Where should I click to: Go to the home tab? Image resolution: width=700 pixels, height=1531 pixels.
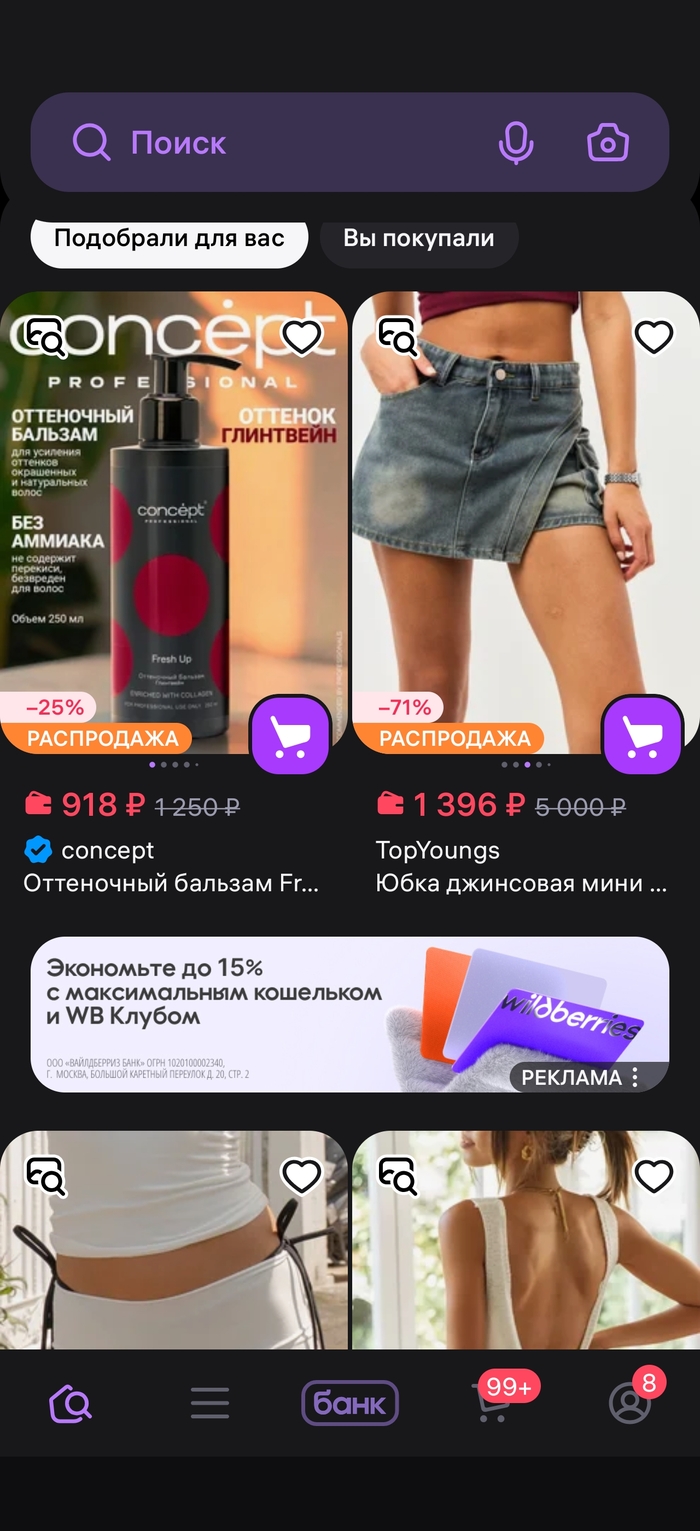pos(71,1403)
